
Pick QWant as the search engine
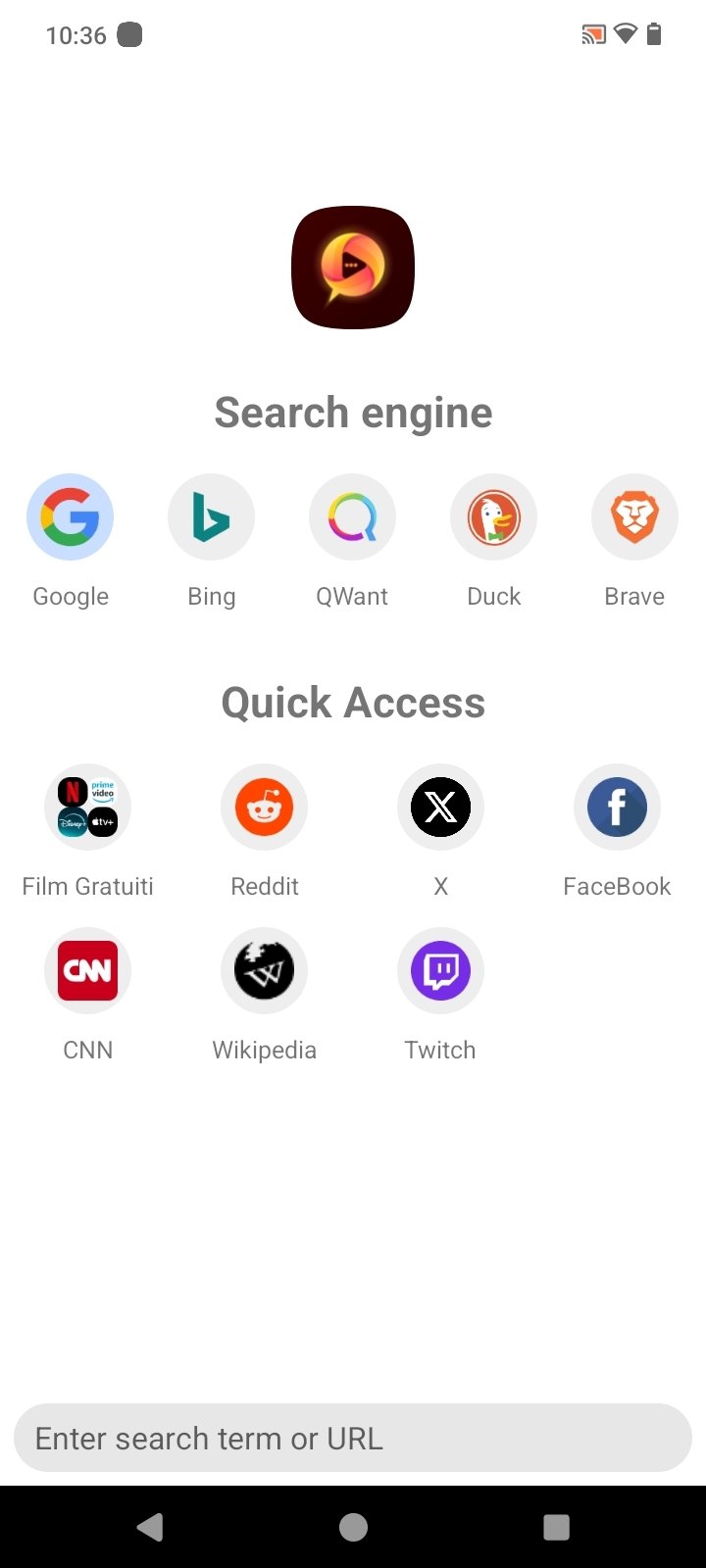(352, 517)
